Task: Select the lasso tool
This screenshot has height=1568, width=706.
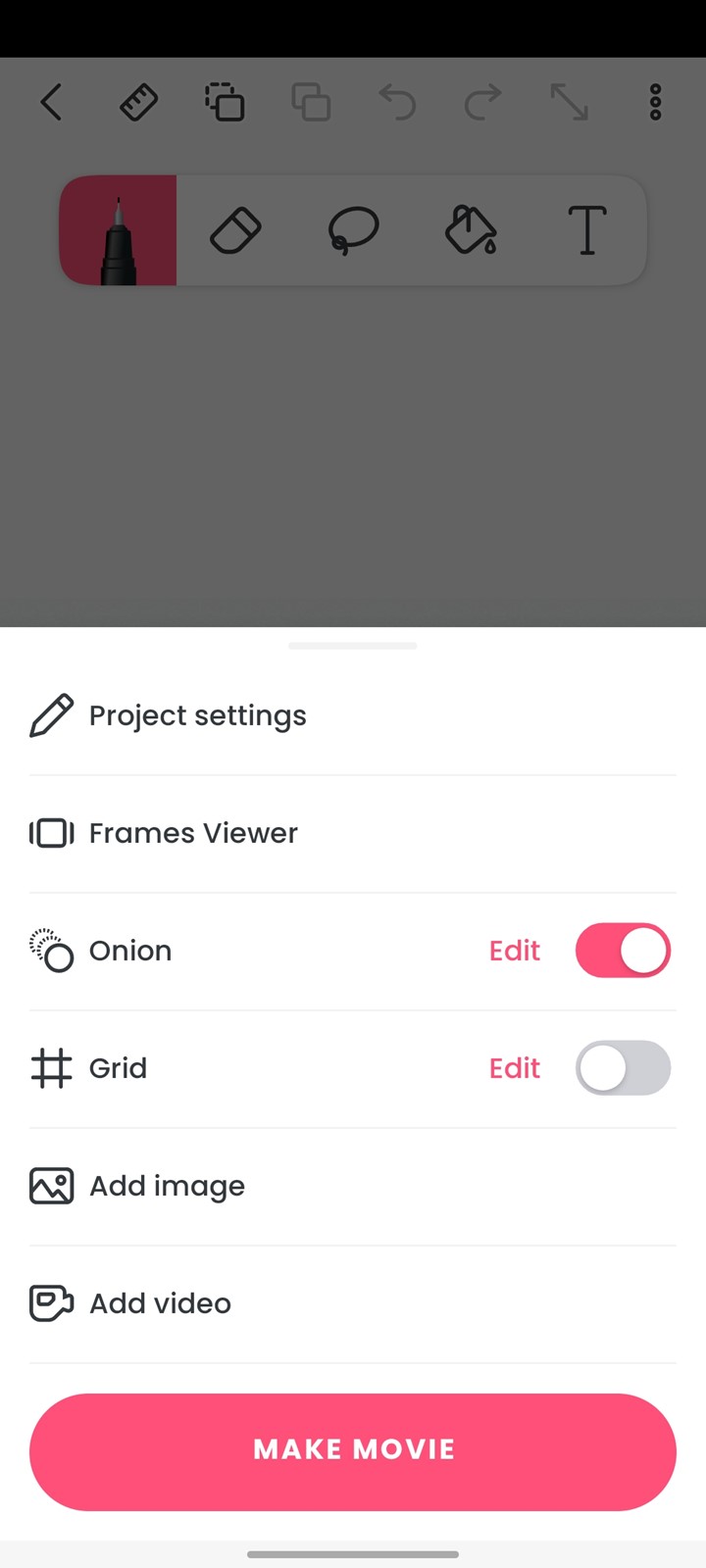Action: click(353, 231)
